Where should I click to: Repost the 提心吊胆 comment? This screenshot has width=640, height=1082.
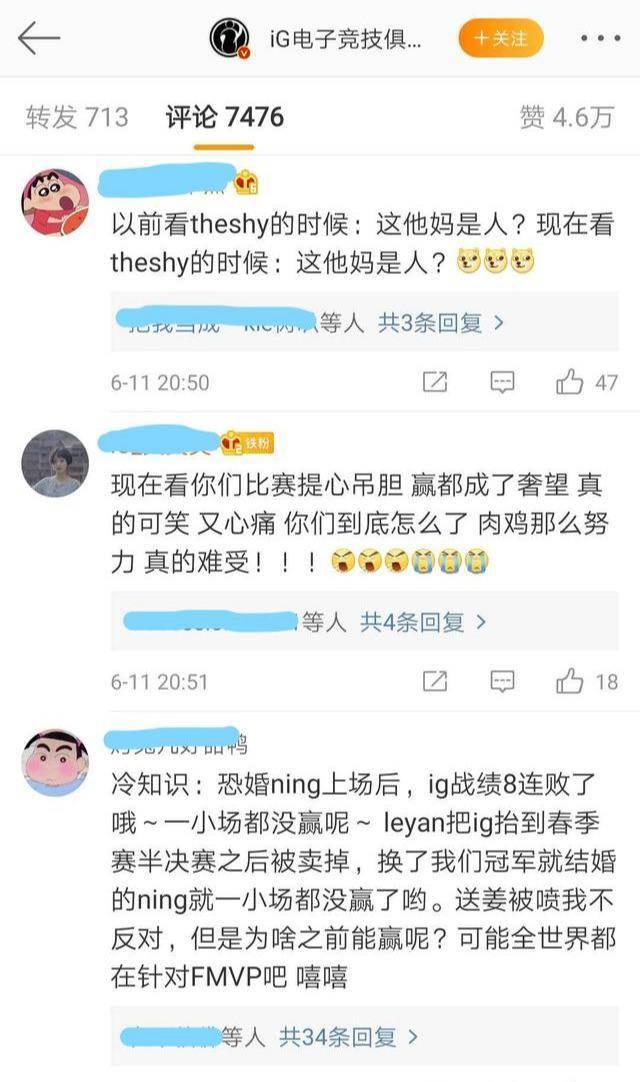point(435,682)
